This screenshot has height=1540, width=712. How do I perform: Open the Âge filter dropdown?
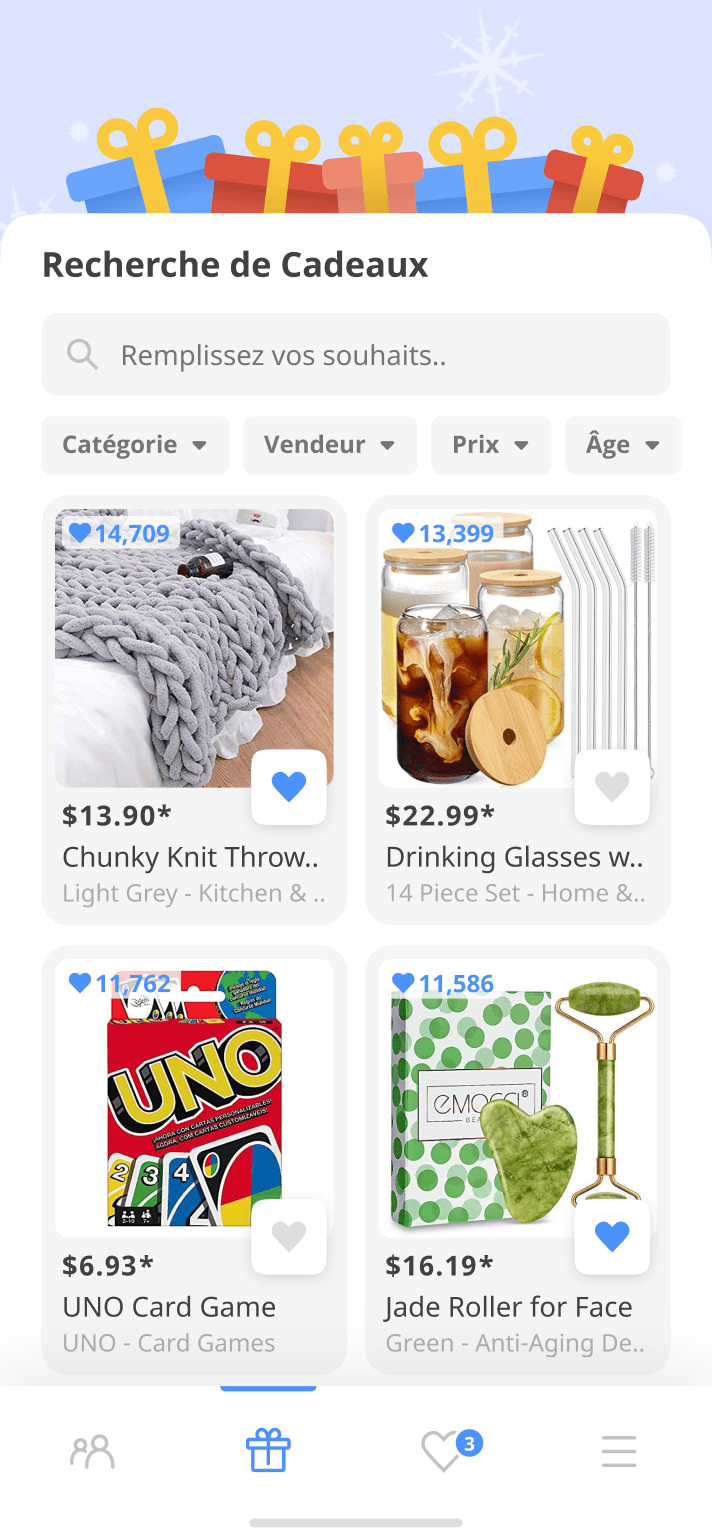click(622, 445)
